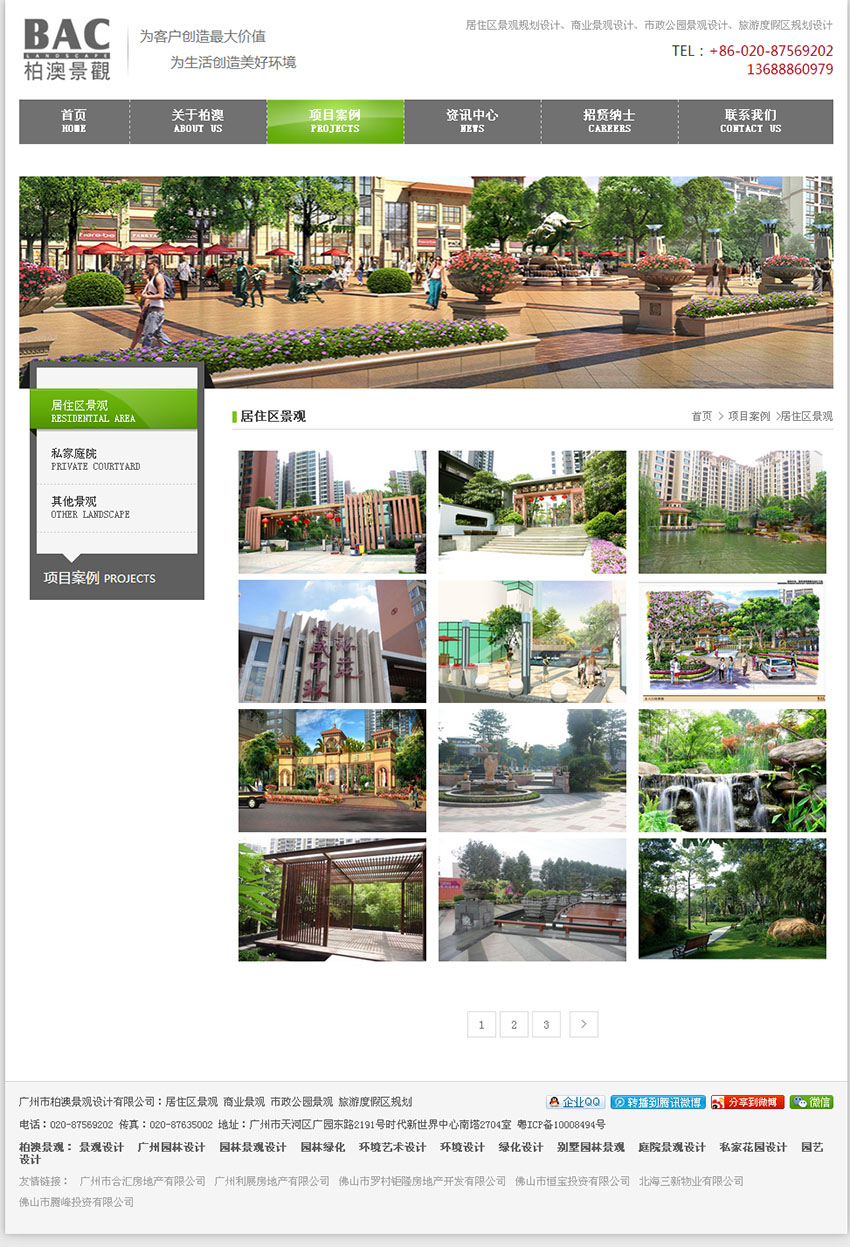Open the waterfall garden project photo
Screen dimensions: 850x1247
[x=732, y=770]
